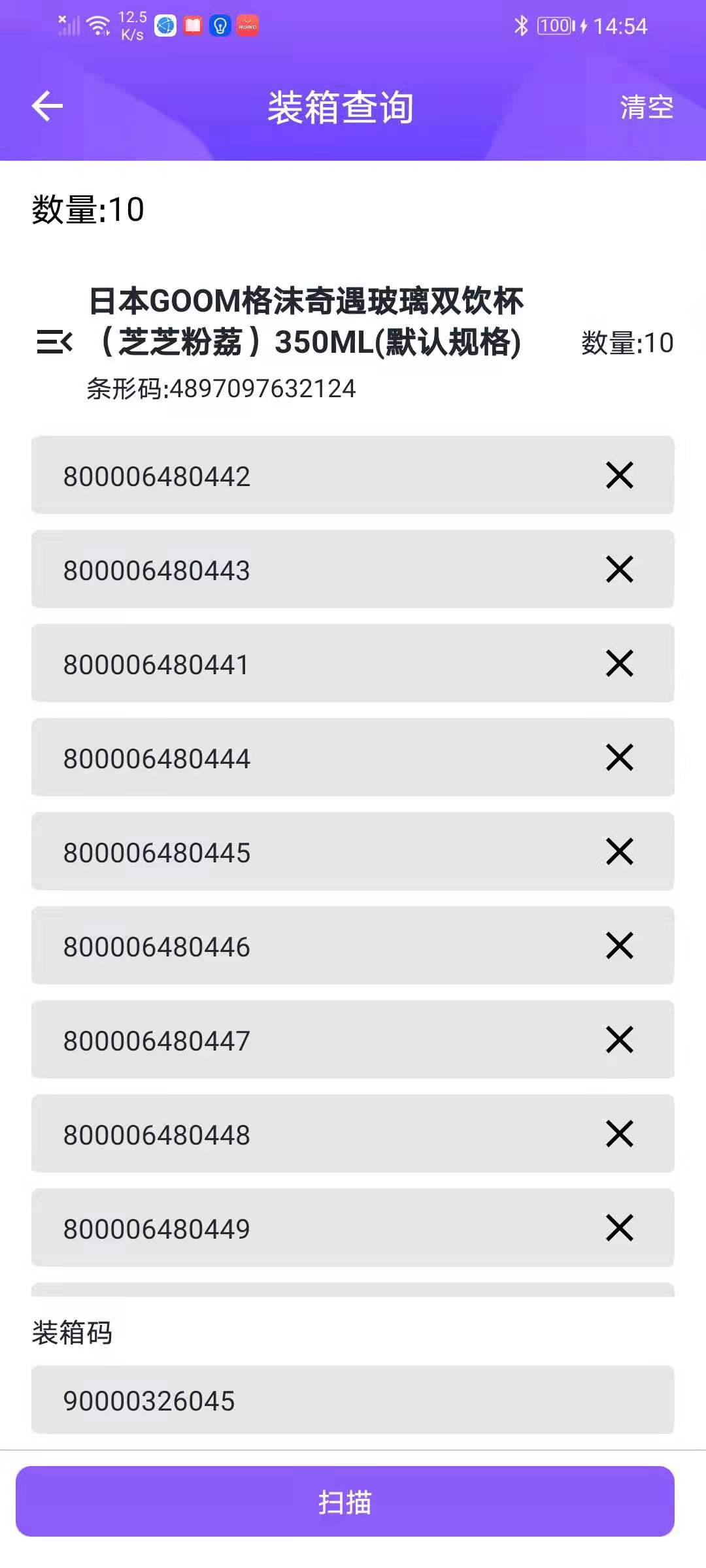Screen dimensions: 706x1568
Task: Delete the 800006480443 entry
Action: 619,570
